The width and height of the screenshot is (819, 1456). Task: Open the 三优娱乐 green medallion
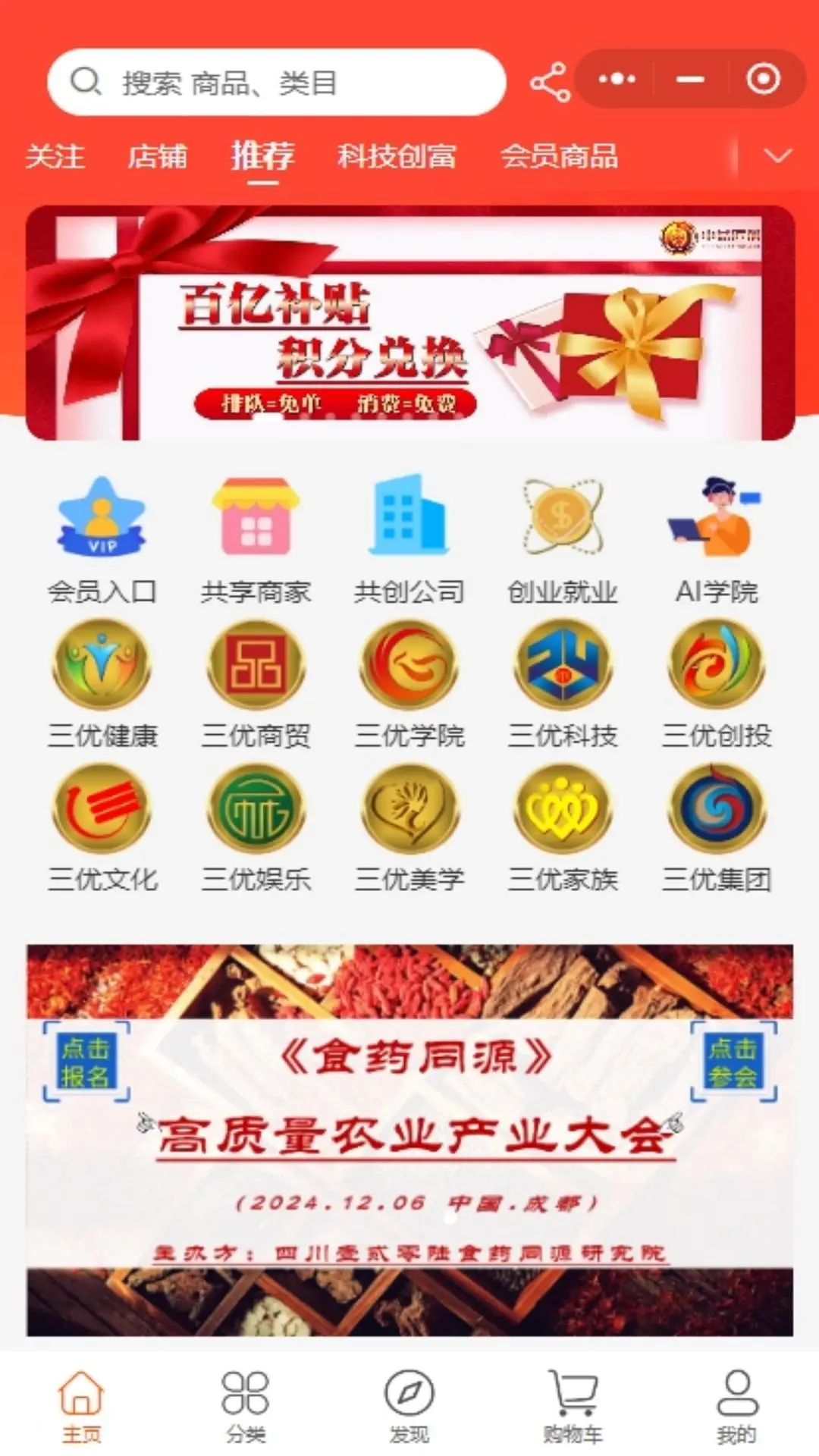click(256, 810)
